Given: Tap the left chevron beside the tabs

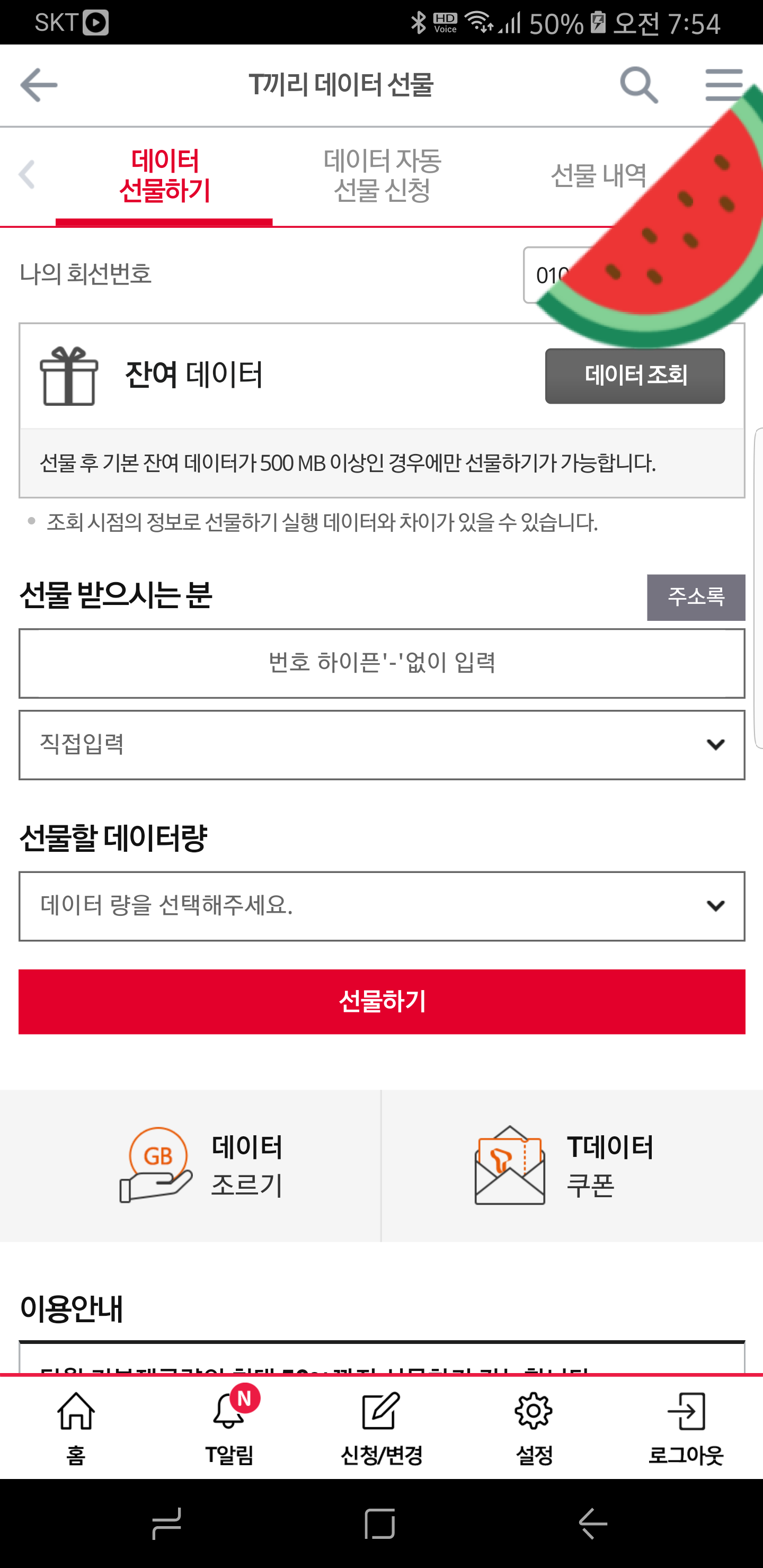Looking at the screenshot, I should pyautogui.click(x=27, y=175).
